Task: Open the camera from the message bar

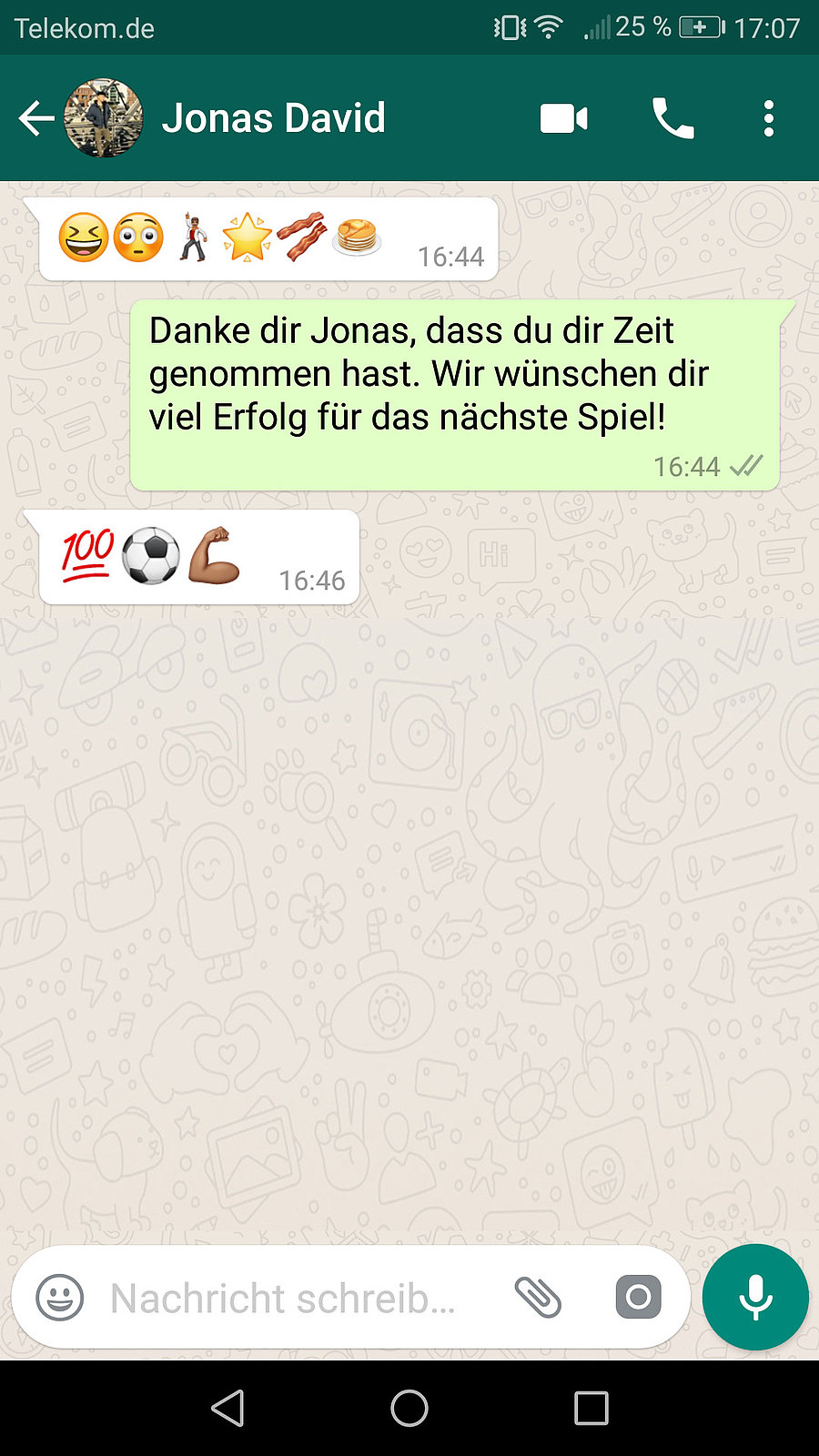Action: click(638, 1297)
